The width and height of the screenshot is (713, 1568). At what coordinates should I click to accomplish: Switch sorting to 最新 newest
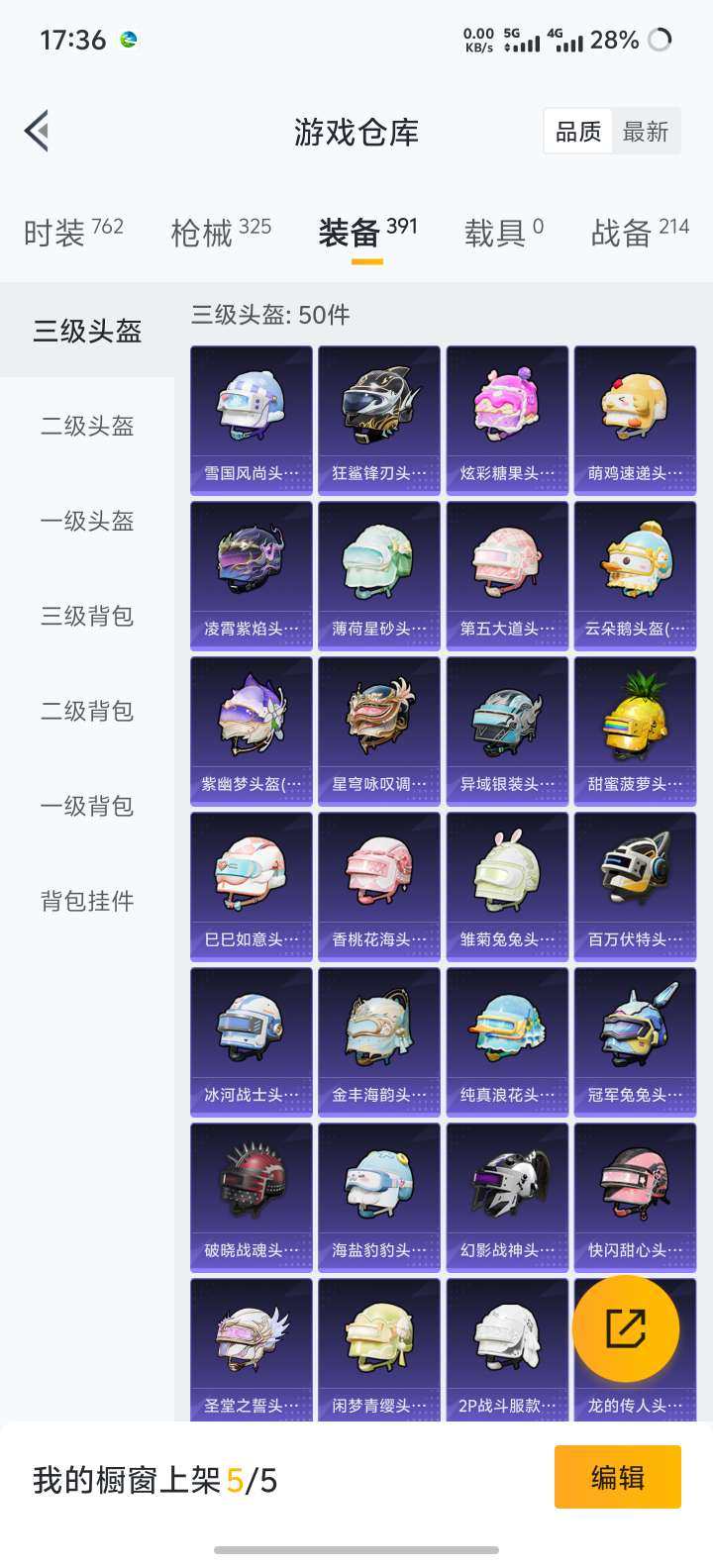coord(647,132)
